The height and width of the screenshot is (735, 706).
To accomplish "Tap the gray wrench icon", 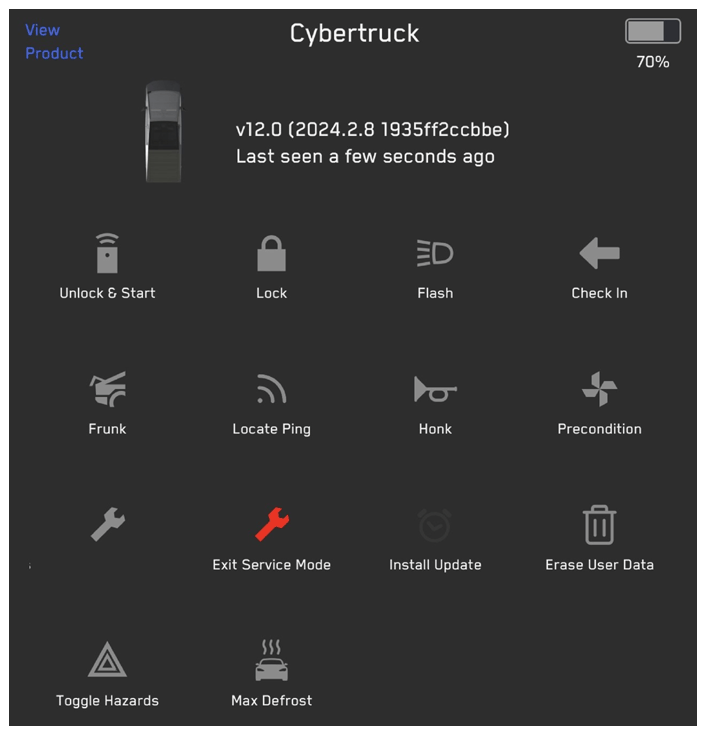I will 107,523.
